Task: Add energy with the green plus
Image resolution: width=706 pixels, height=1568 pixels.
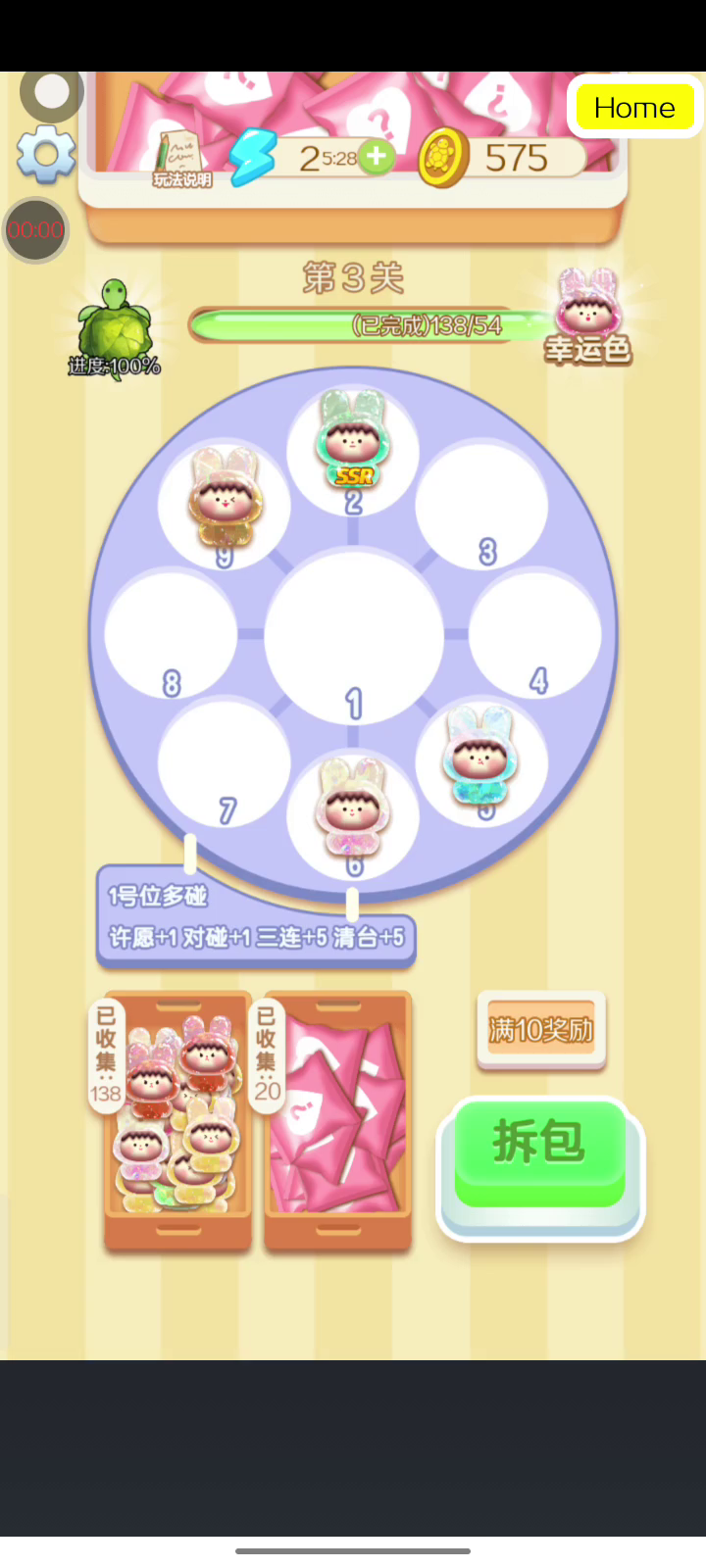Action: (376, 156)
